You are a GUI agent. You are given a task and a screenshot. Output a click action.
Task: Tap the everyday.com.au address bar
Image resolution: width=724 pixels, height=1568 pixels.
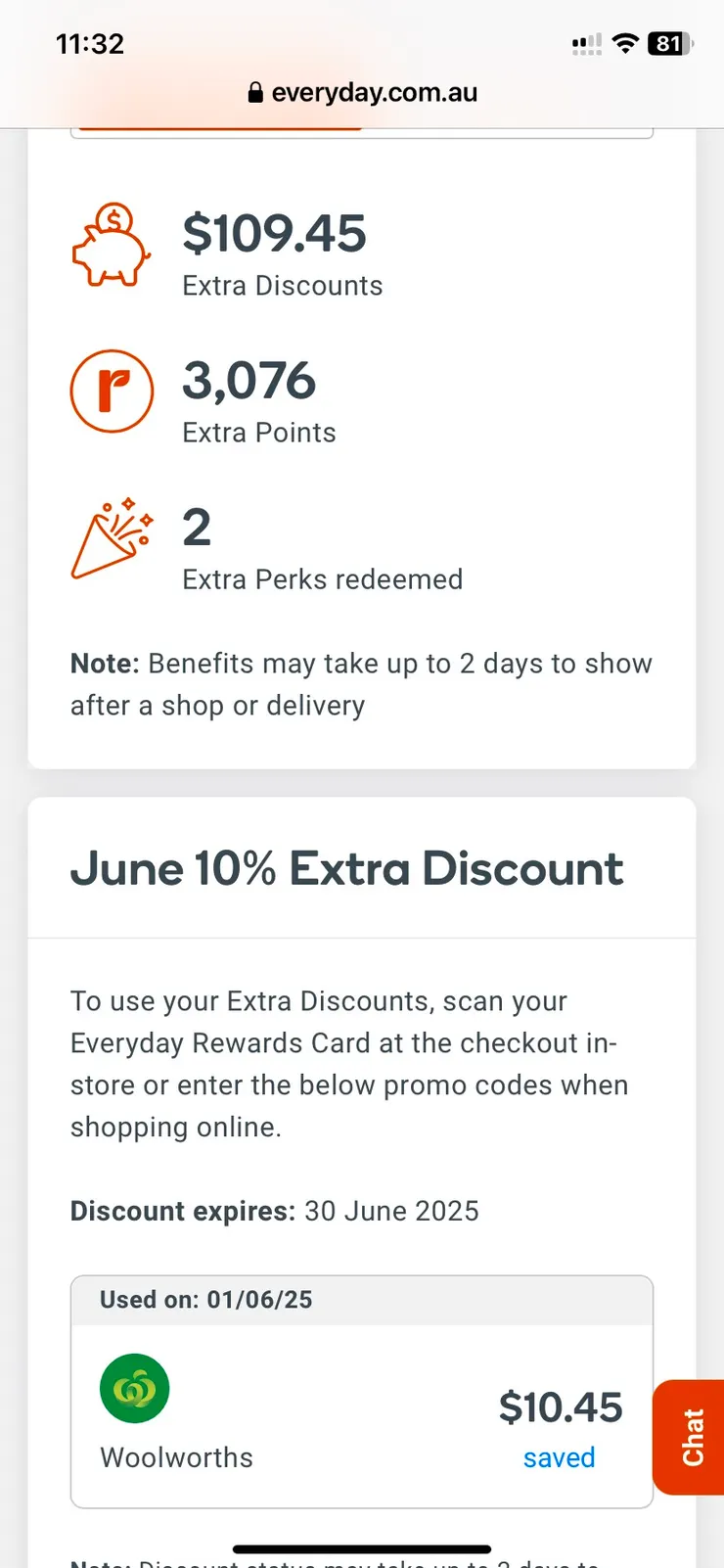coord(363,93)
